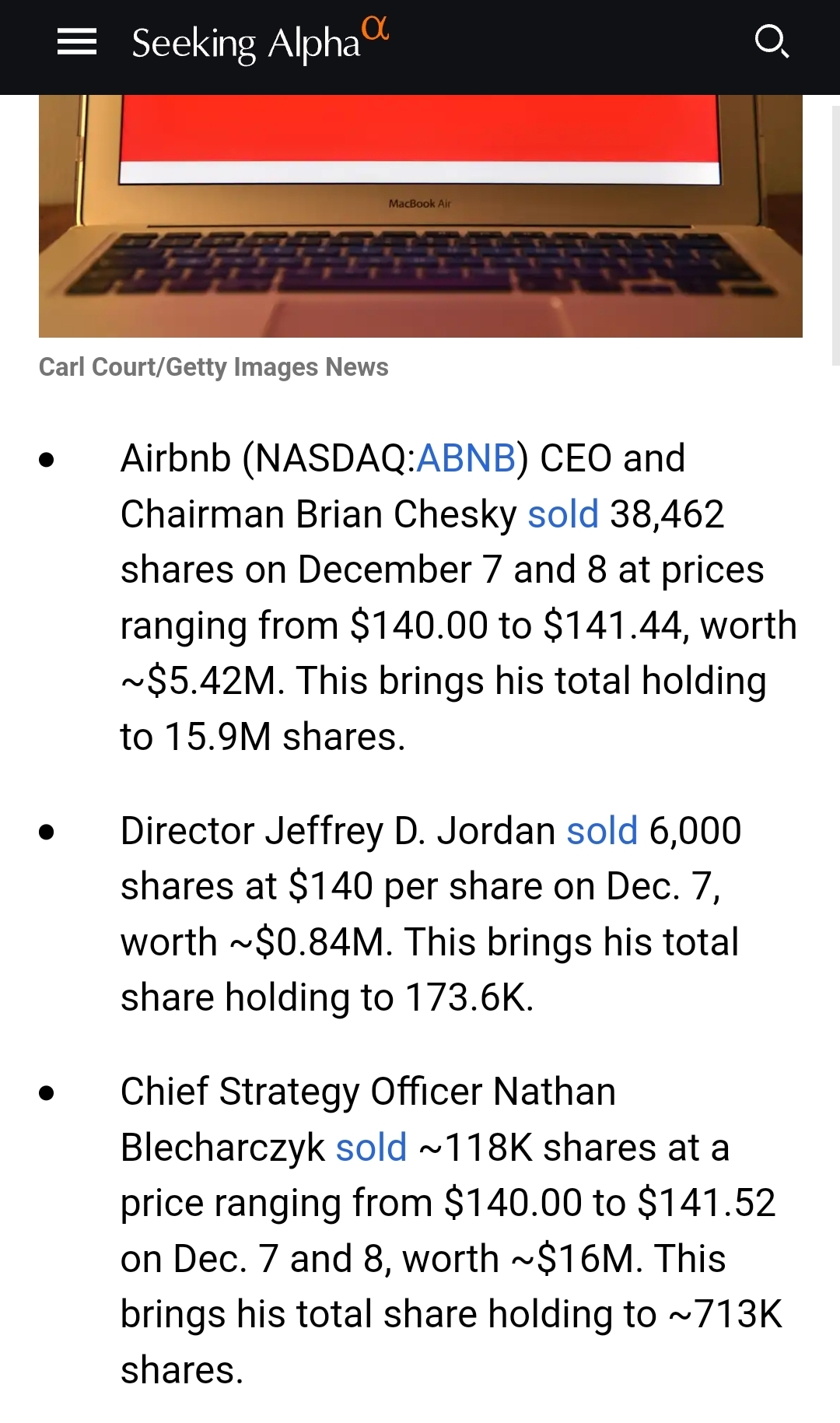Viewport: 840px width, 1423px height.
Task: Click the 'sold' link in Brian Chesky bullet
Action: pos(562,513)
